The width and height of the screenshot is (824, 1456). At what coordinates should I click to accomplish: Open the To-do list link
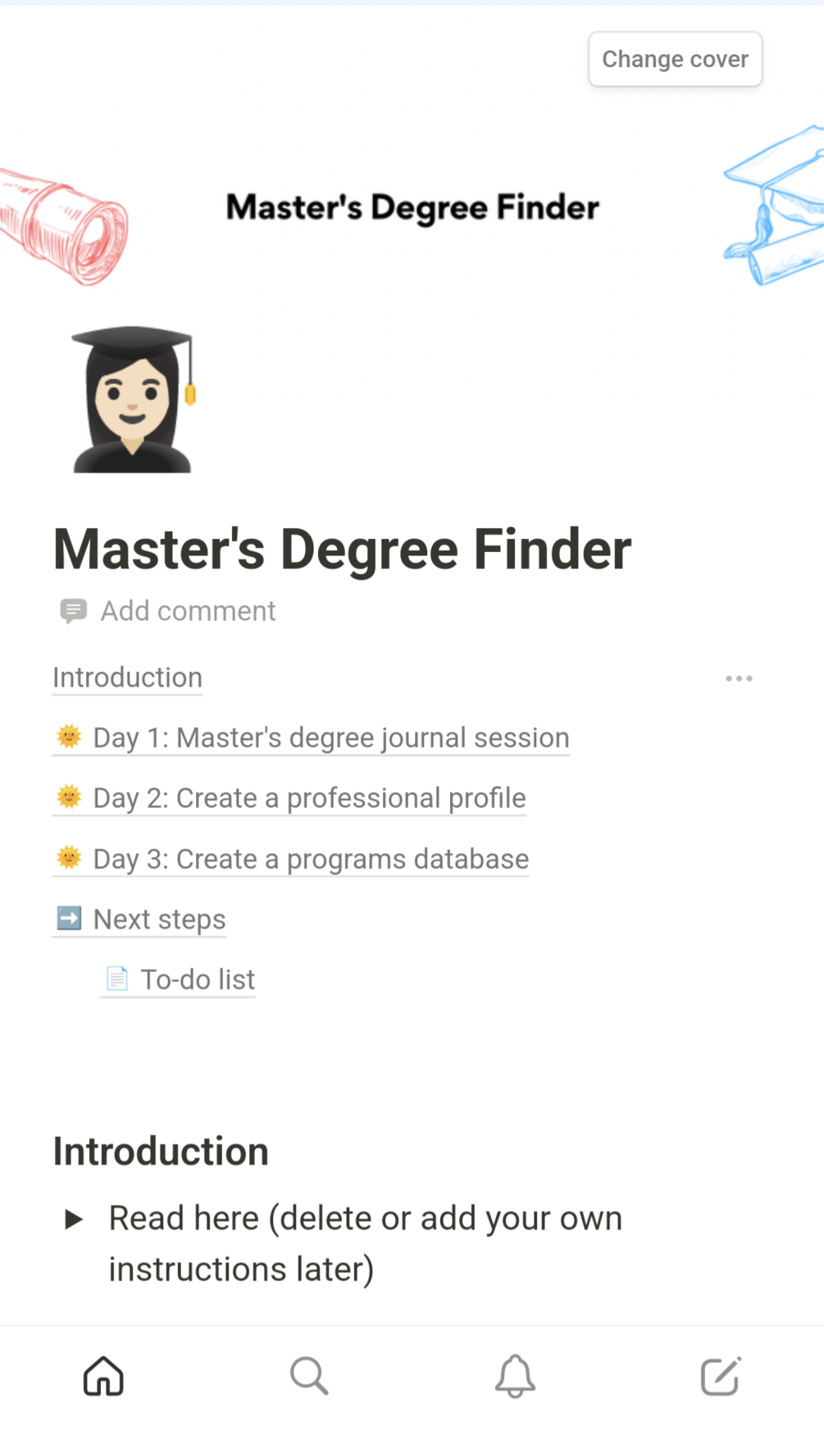[197, 979]
